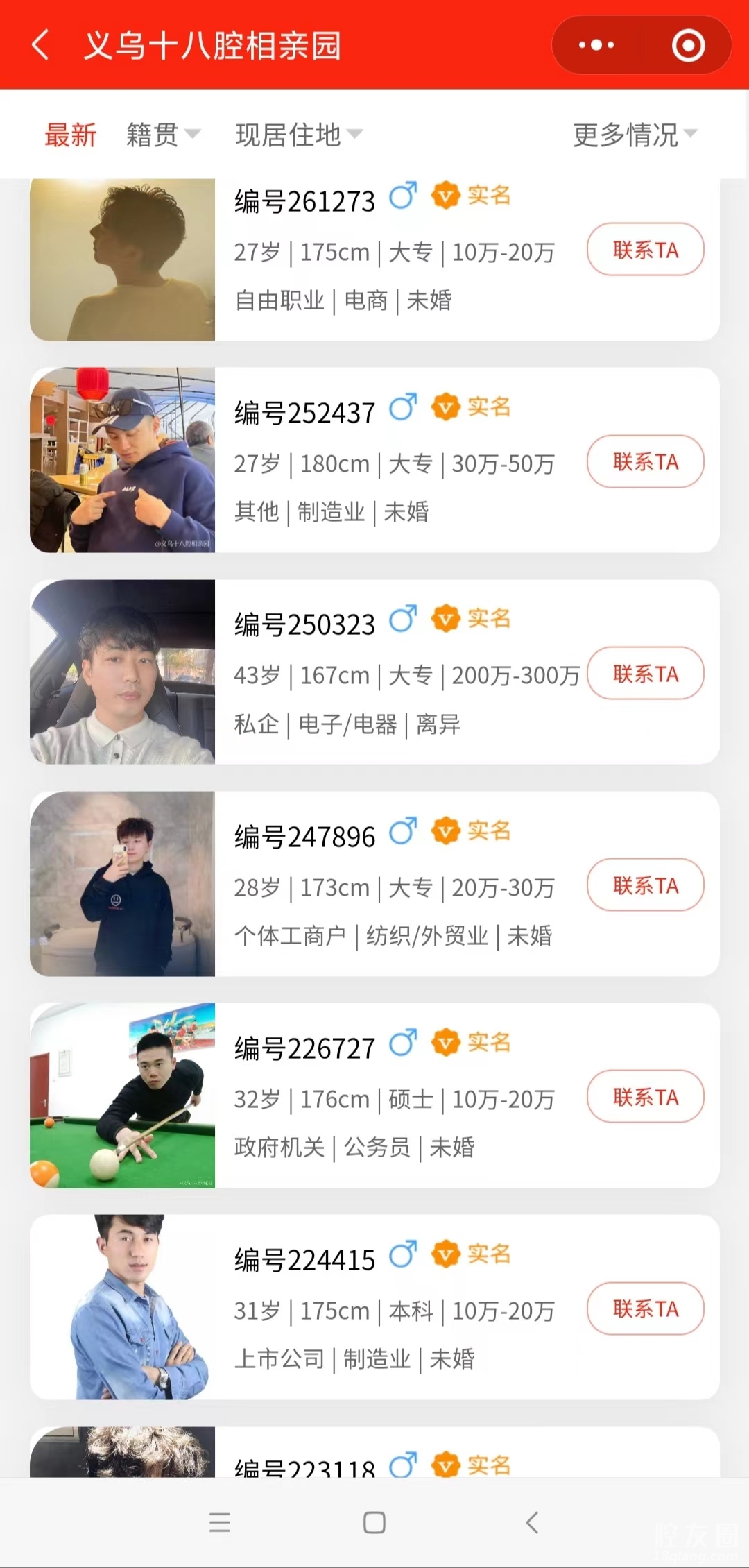Tap 联系TA on profile 编号250323
Screen dimensions: 749x1568
coord(645,674)
